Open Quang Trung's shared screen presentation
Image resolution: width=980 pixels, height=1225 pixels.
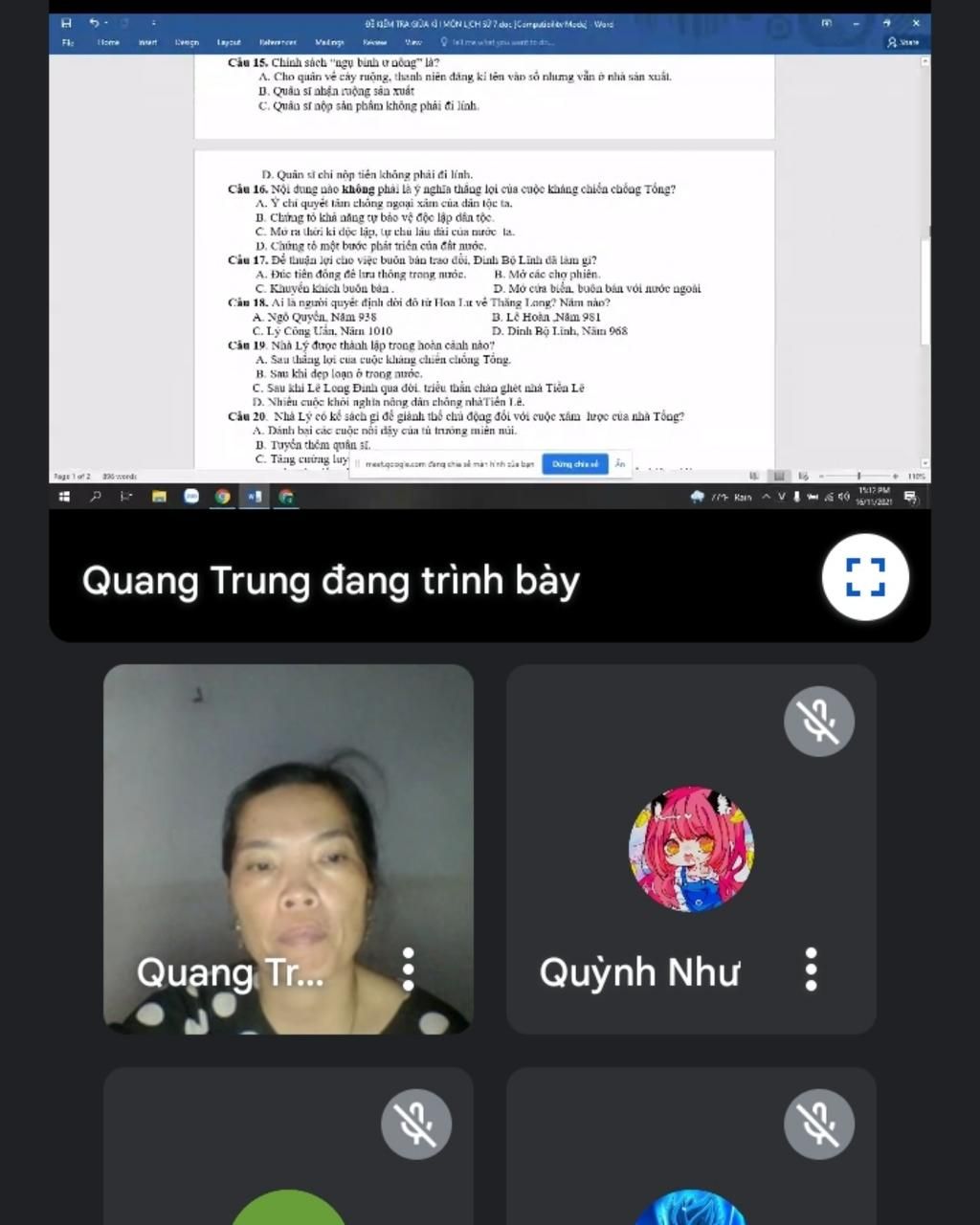point(488,258)
